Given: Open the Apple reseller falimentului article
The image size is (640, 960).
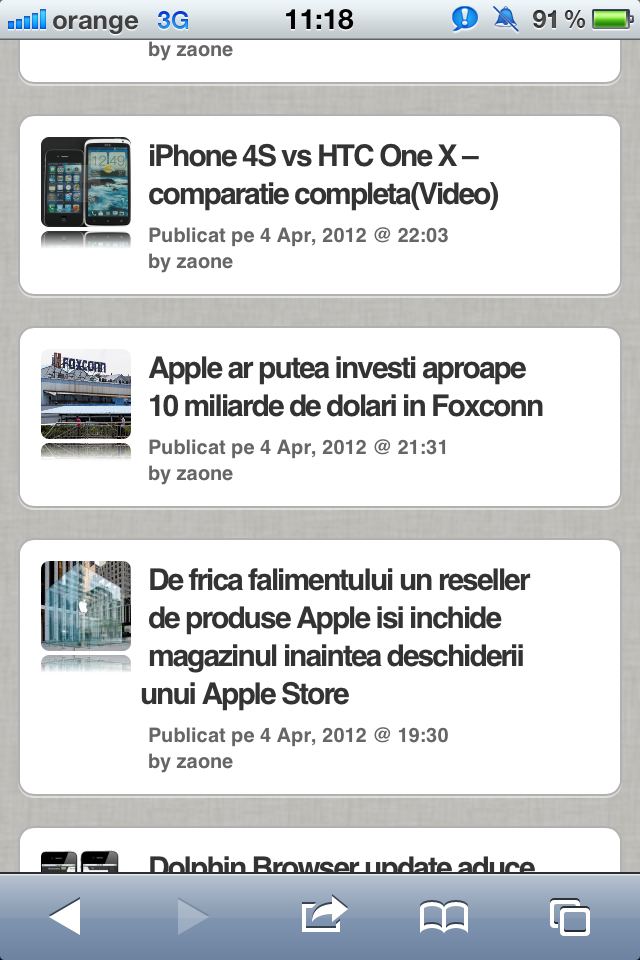Looking at the screenshot, I should (338, 636).
